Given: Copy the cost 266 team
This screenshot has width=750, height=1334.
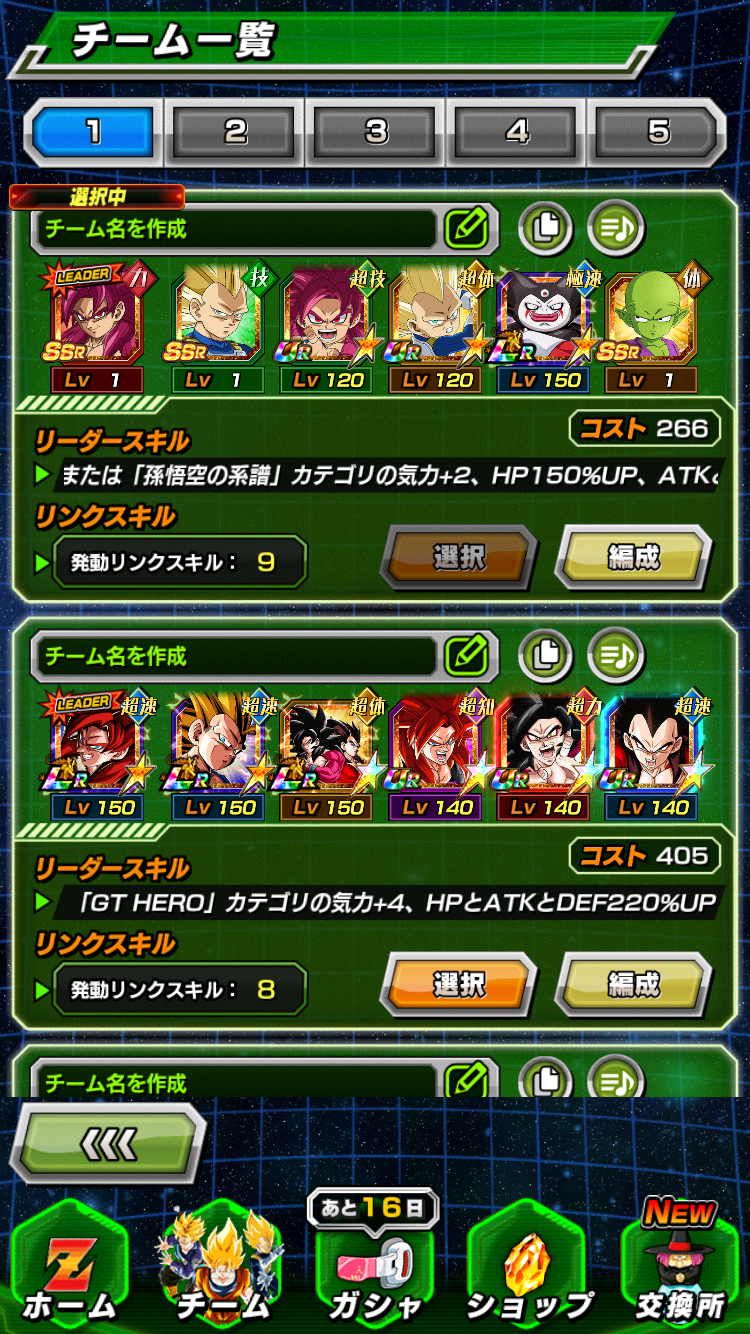Looking at the screenshot, I should pyautogui.click(x=545, y=228).
